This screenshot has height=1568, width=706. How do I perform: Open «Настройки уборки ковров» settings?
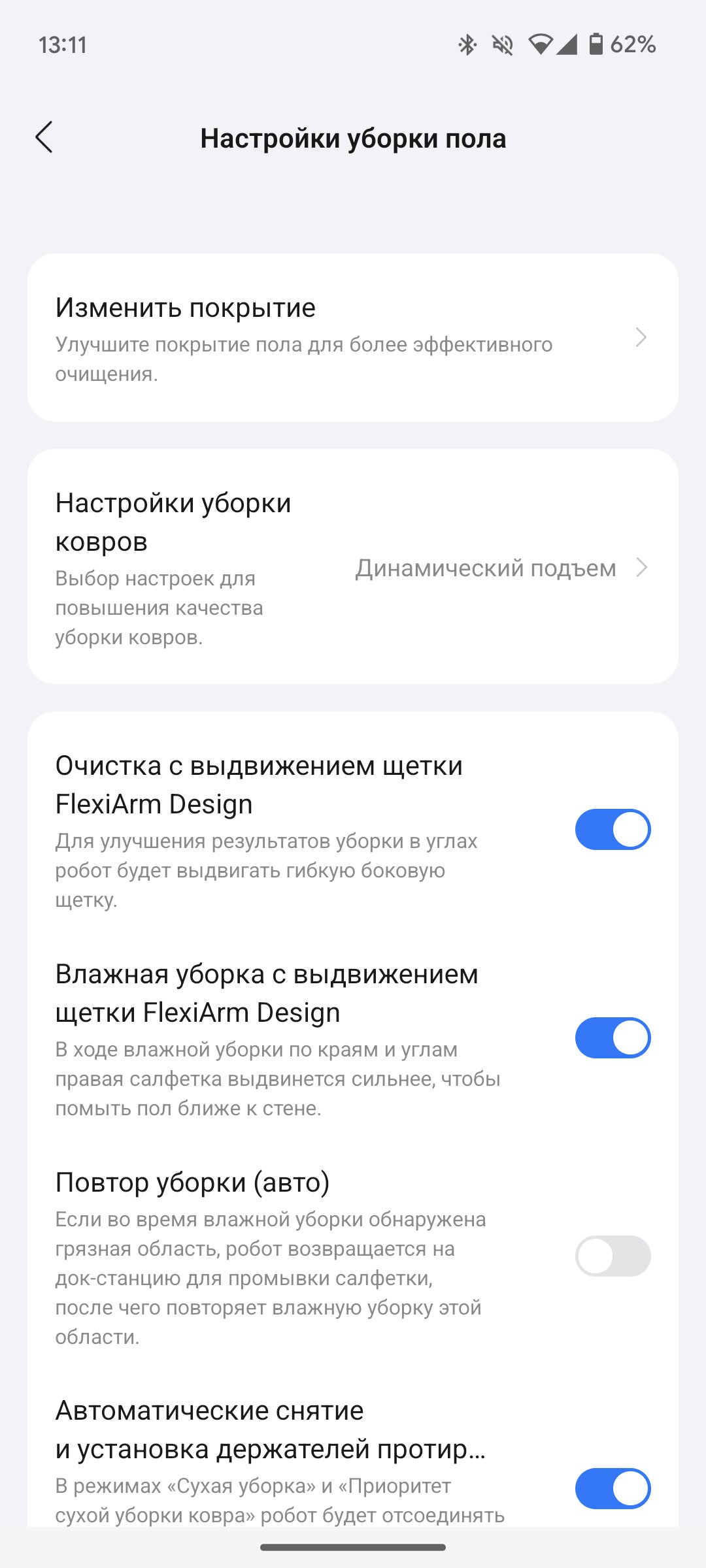[x=353, y=567]
